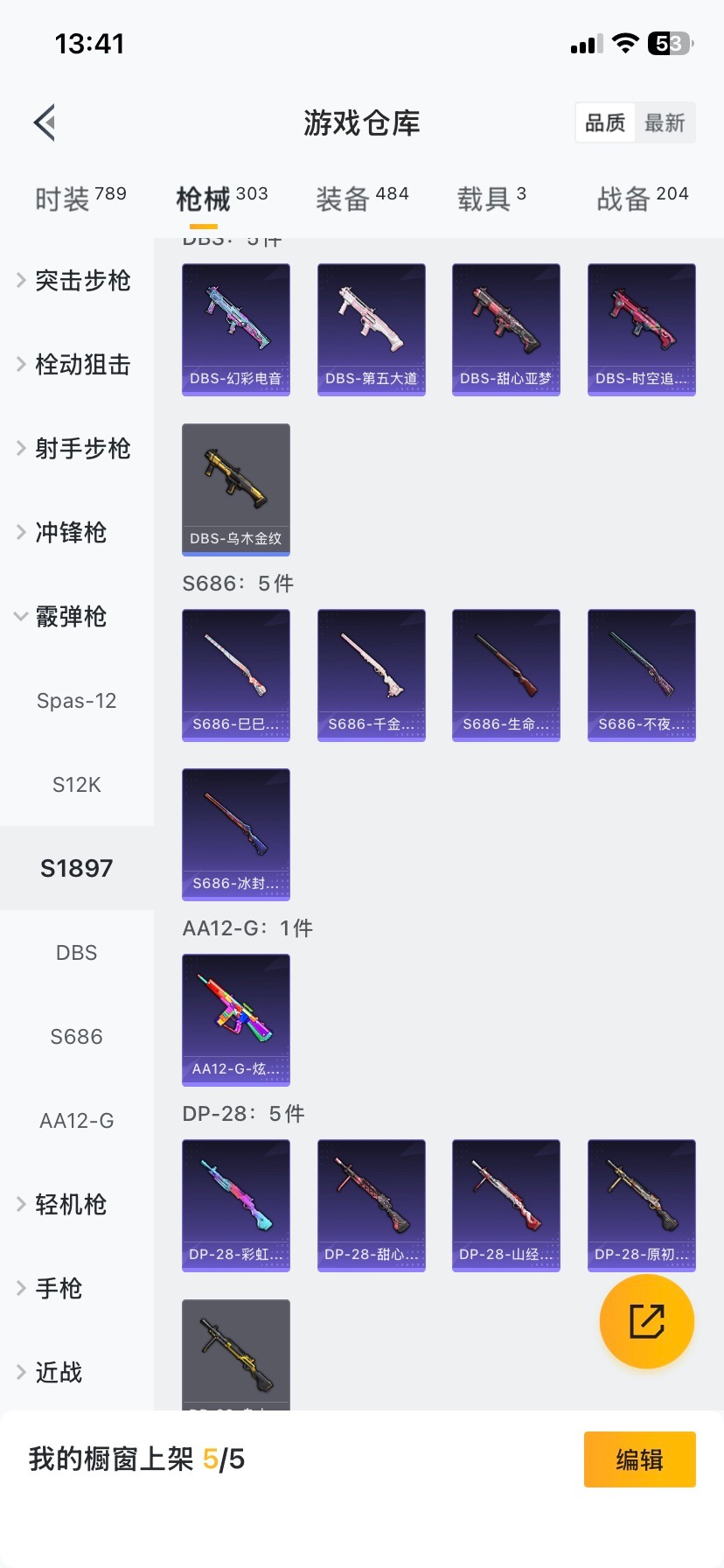Screen dimensions: 724x1568
Task: Select S12K in the sidebar list
Action: tap(76, 784)
